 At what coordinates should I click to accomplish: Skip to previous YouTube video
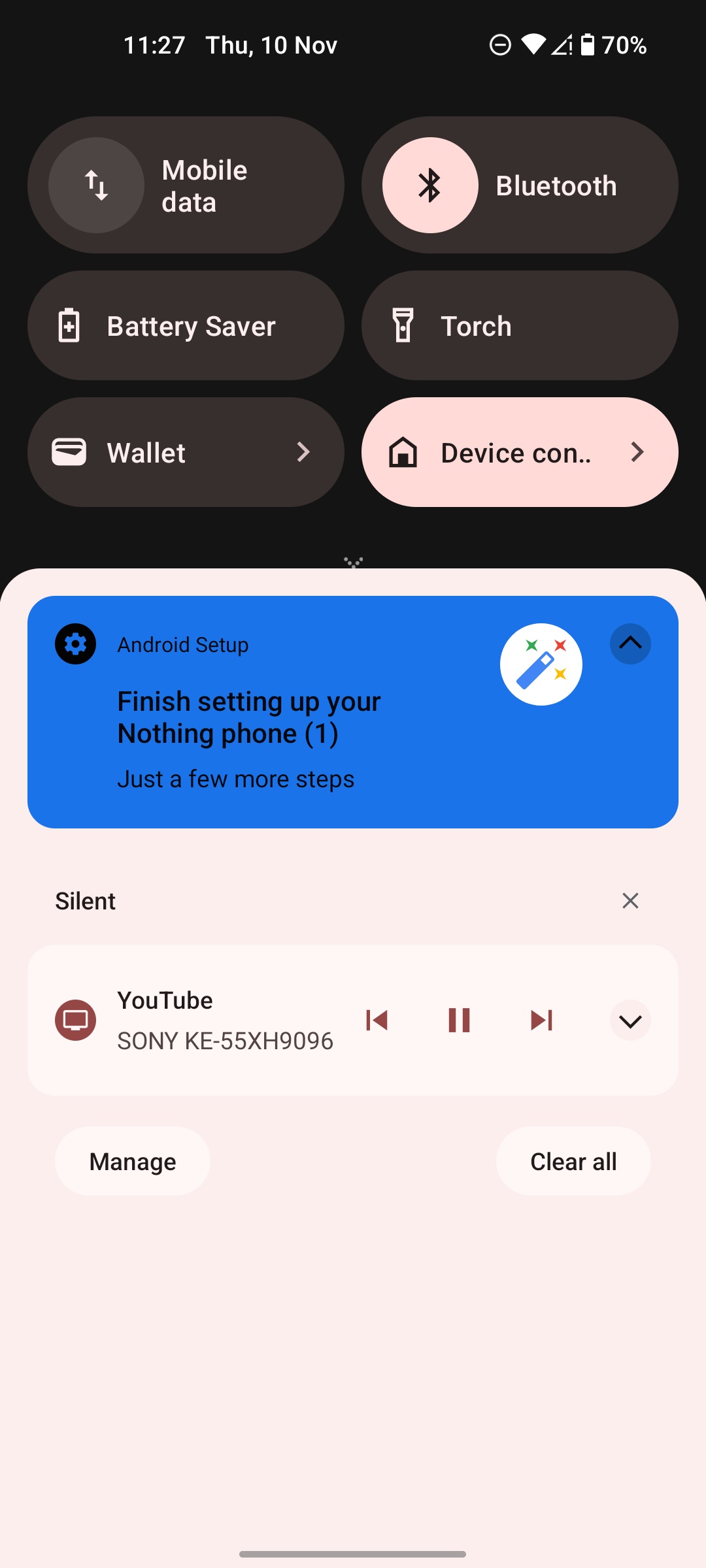[377, 1020]
